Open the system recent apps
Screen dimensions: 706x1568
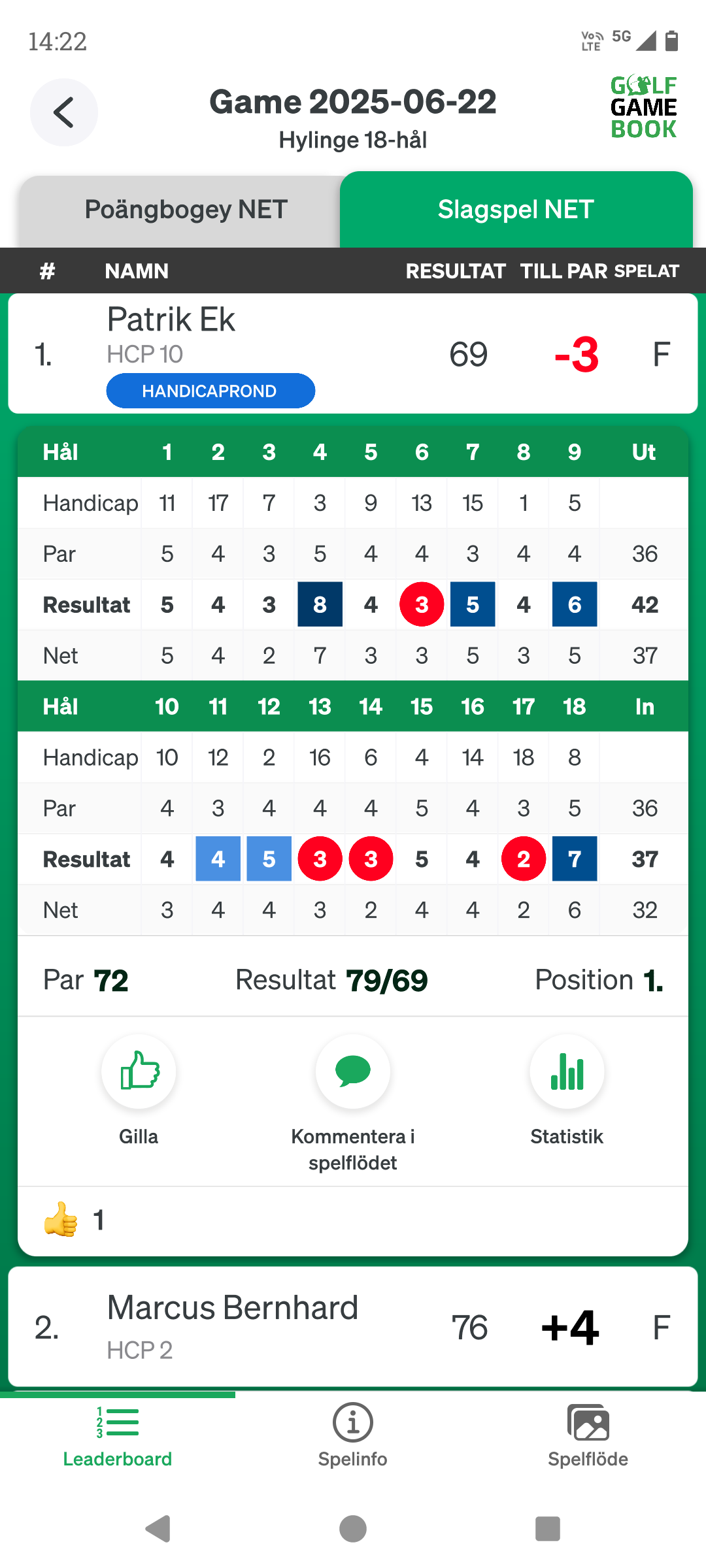coord(548,1529)
